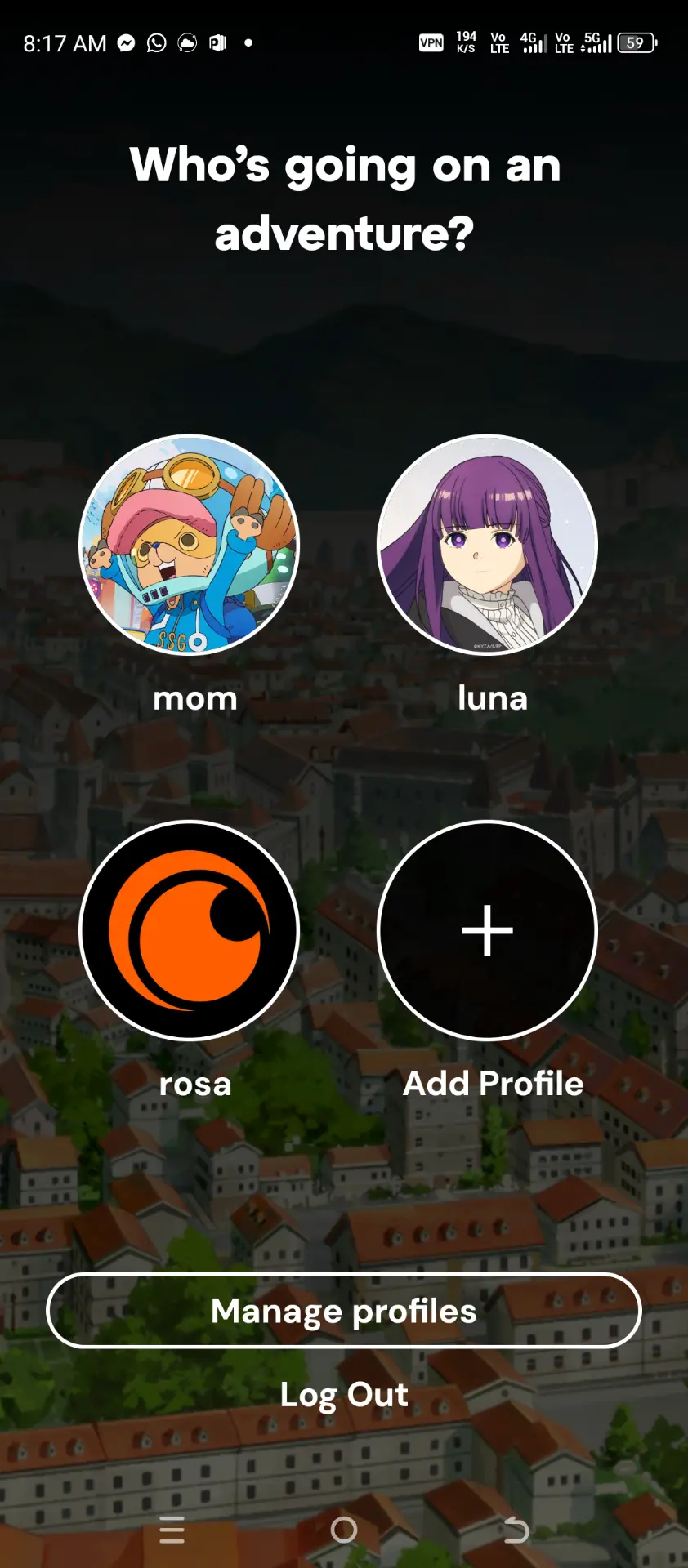
Task: Go back using system back button
Action: pos(516,1530)
